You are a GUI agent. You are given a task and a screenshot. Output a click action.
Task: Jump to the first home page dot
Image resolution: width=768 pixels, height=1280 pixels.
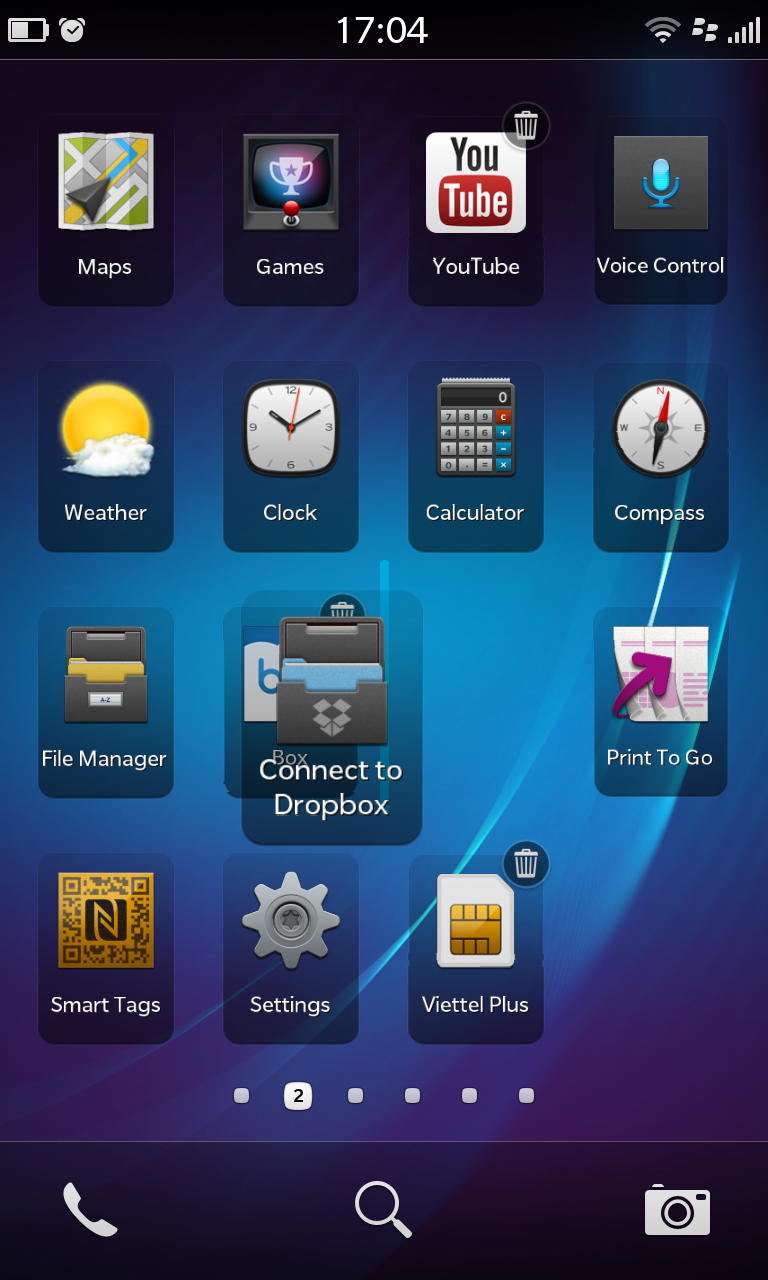[241, 1096]
